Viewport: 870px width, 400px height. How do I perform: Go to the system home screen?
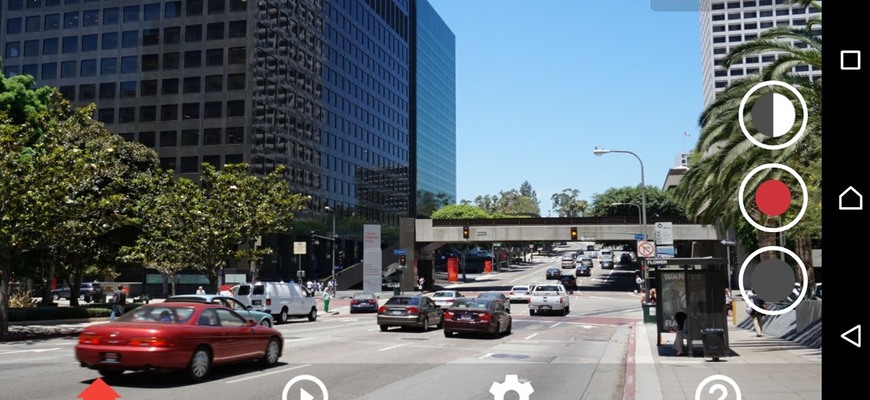(850, 198)
